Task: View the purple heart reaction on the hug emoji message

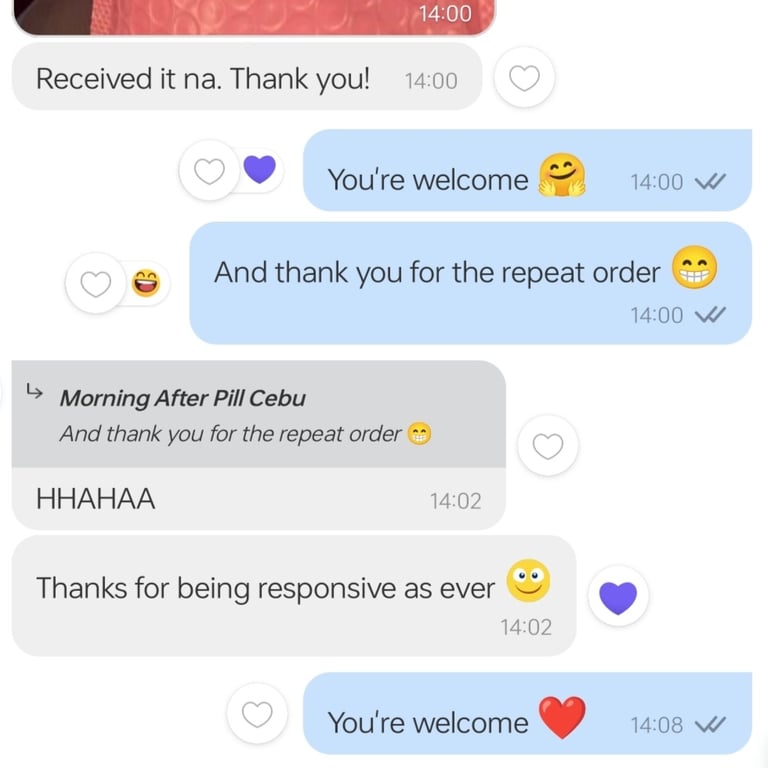Action: (259, 171)
